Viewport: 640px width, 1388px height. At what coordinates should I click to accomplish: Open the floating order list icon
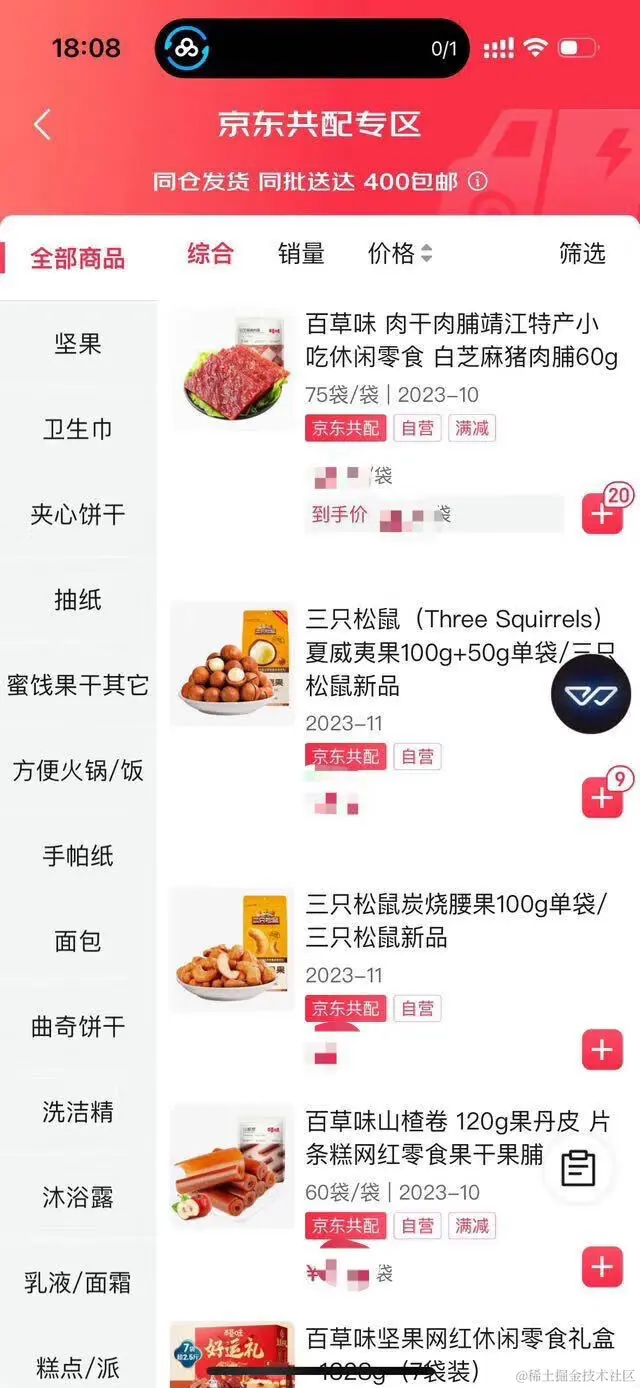point(578,1168)
